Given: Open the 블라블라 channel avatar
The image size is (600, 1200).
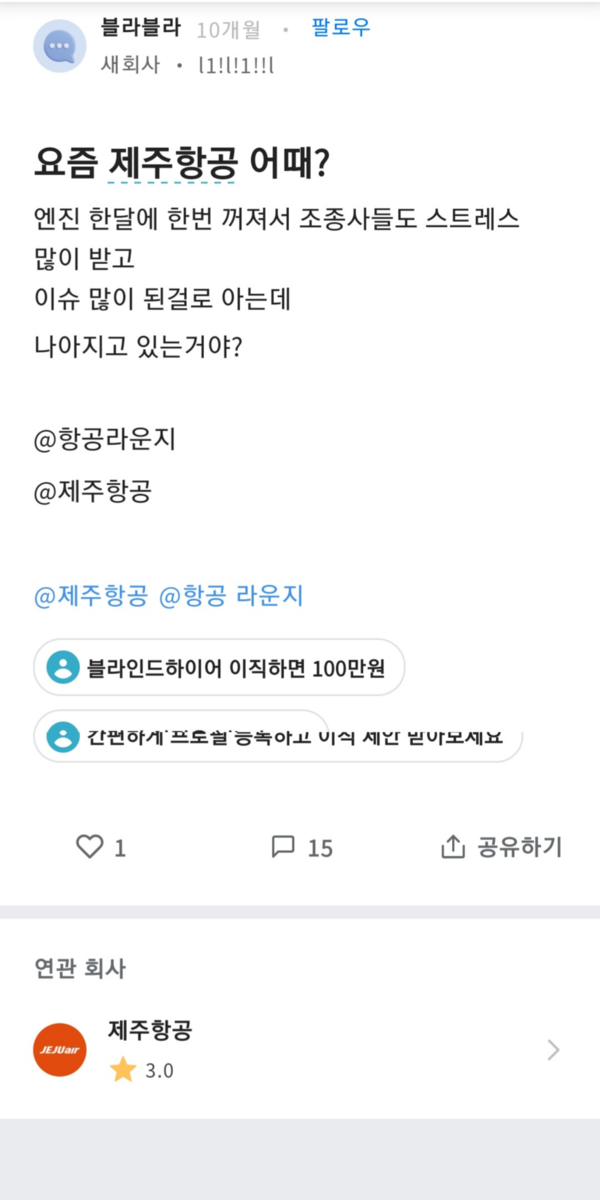Looking at the screenshot, I should pos(60,46).
